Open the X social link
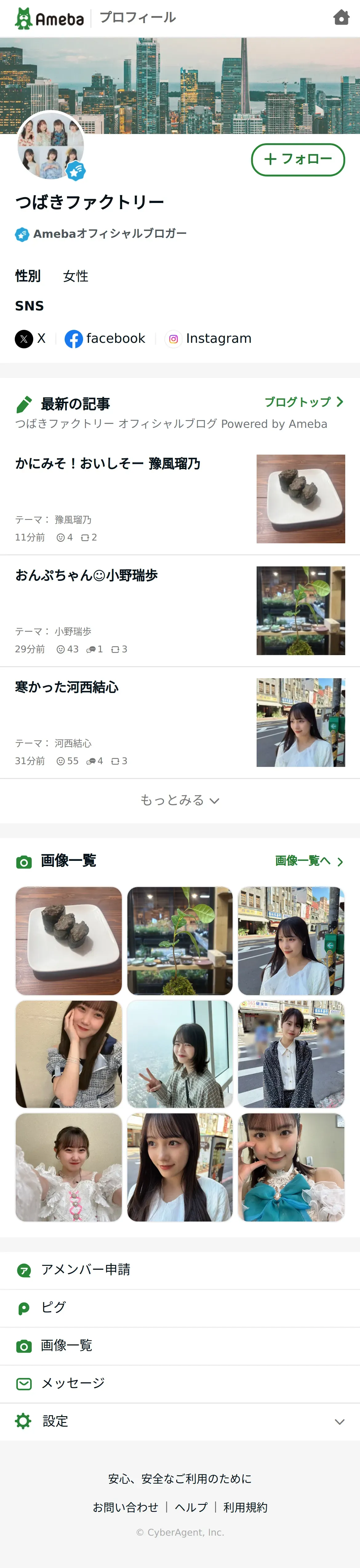 point(30,338)
